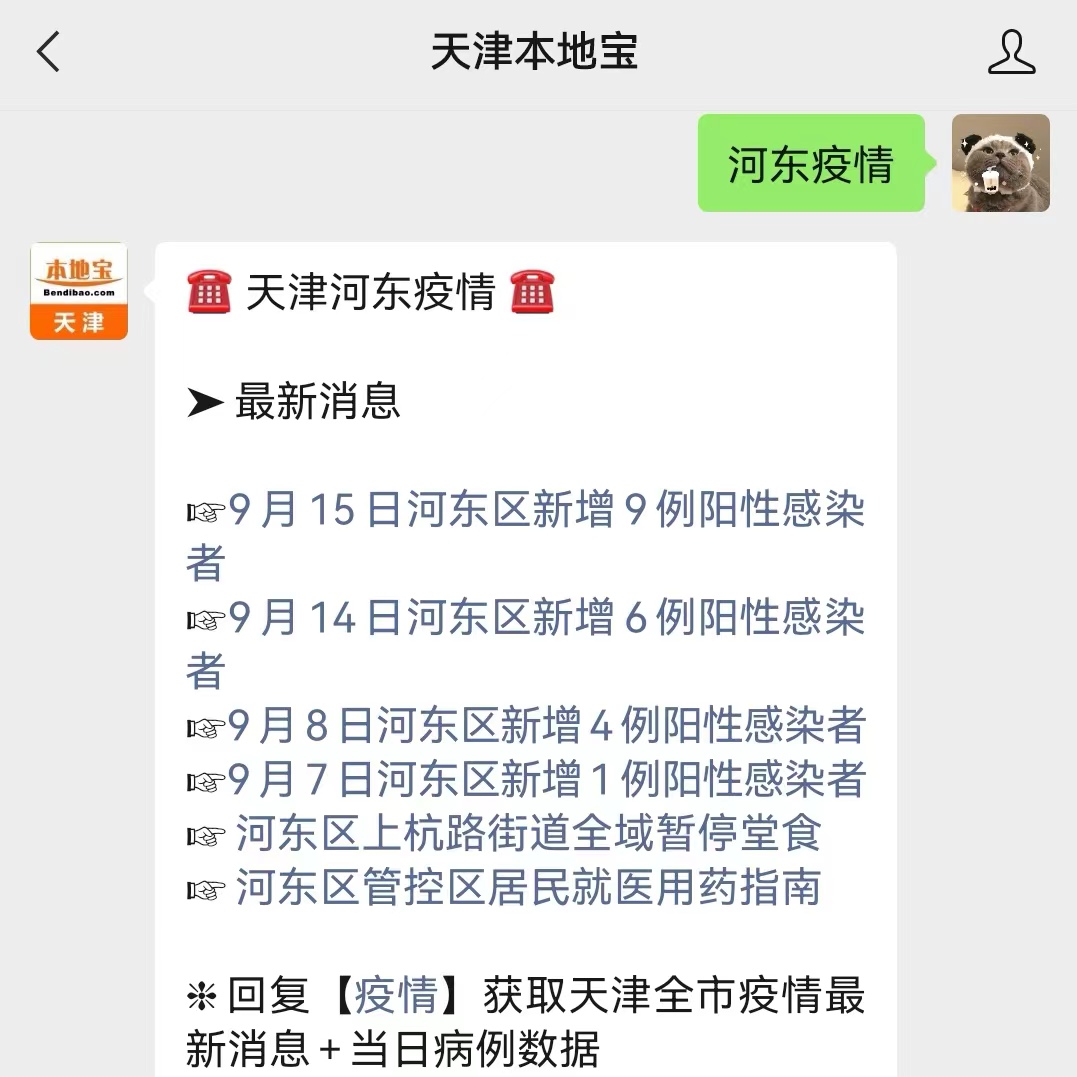The width and height of the screenshot is (1077, 1077).
Task: Open 9月7日河东区新增1例阳性感染者 link
Action: [x=545, y=780]
